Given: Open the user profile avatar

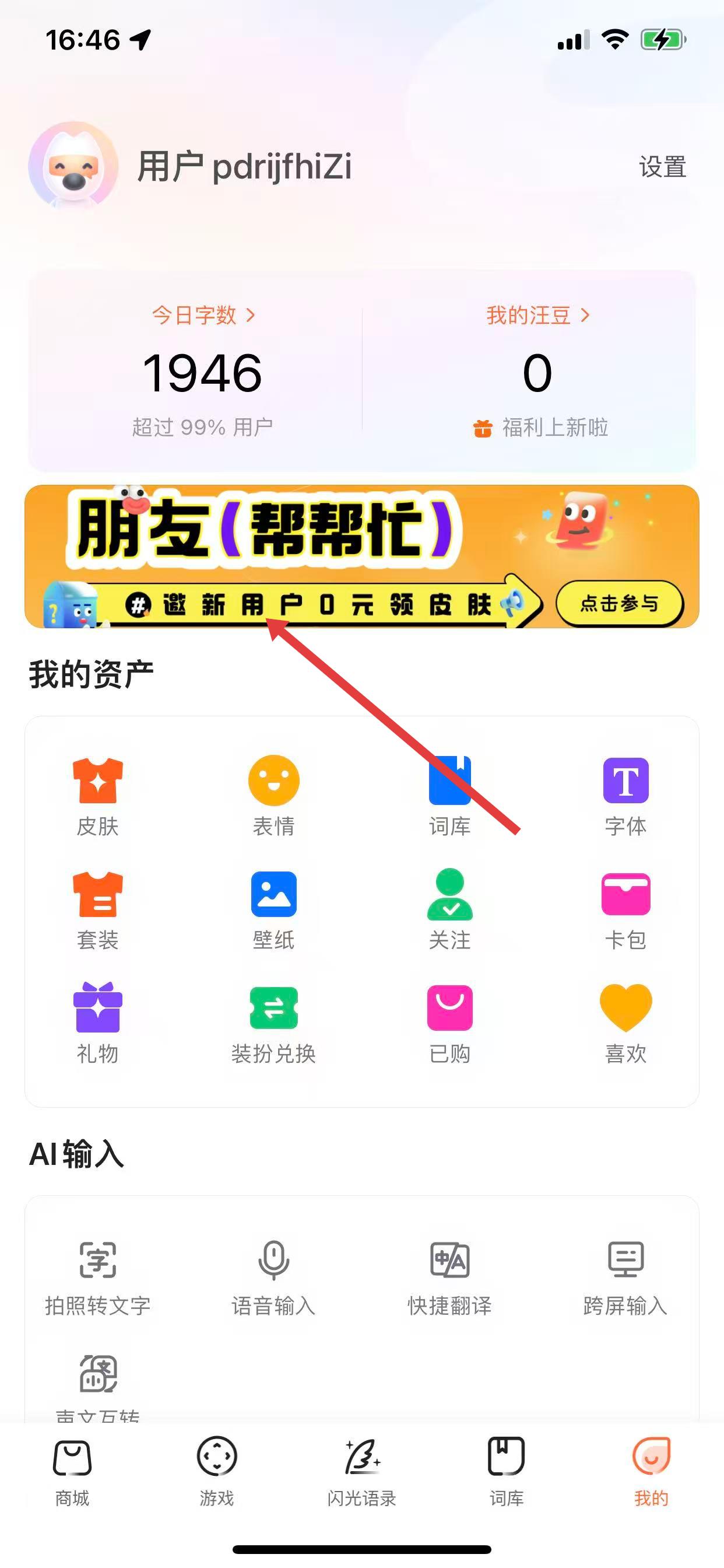Looking at the screenshot, I should click(73, 166).
